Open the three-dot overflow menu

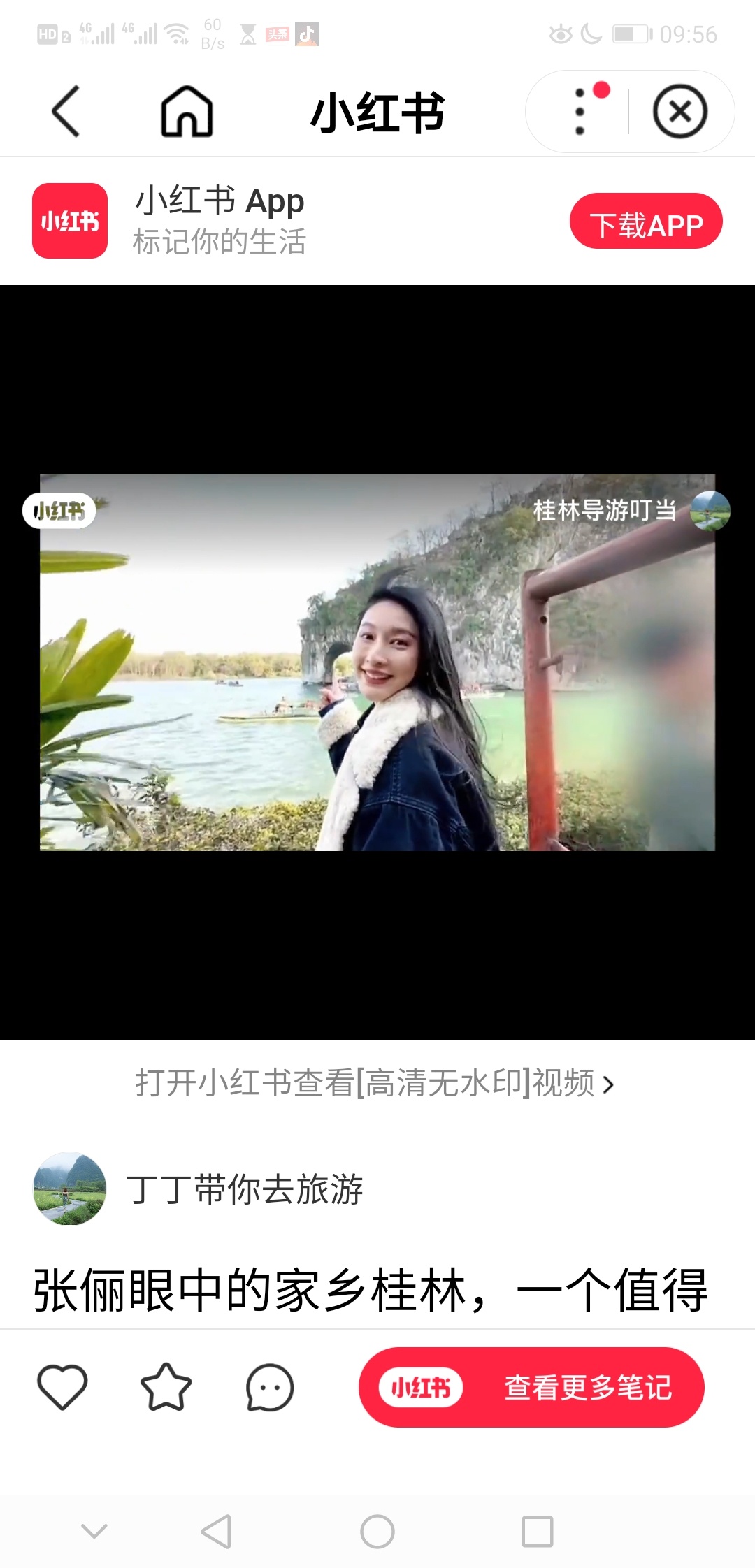pos(580,111)
